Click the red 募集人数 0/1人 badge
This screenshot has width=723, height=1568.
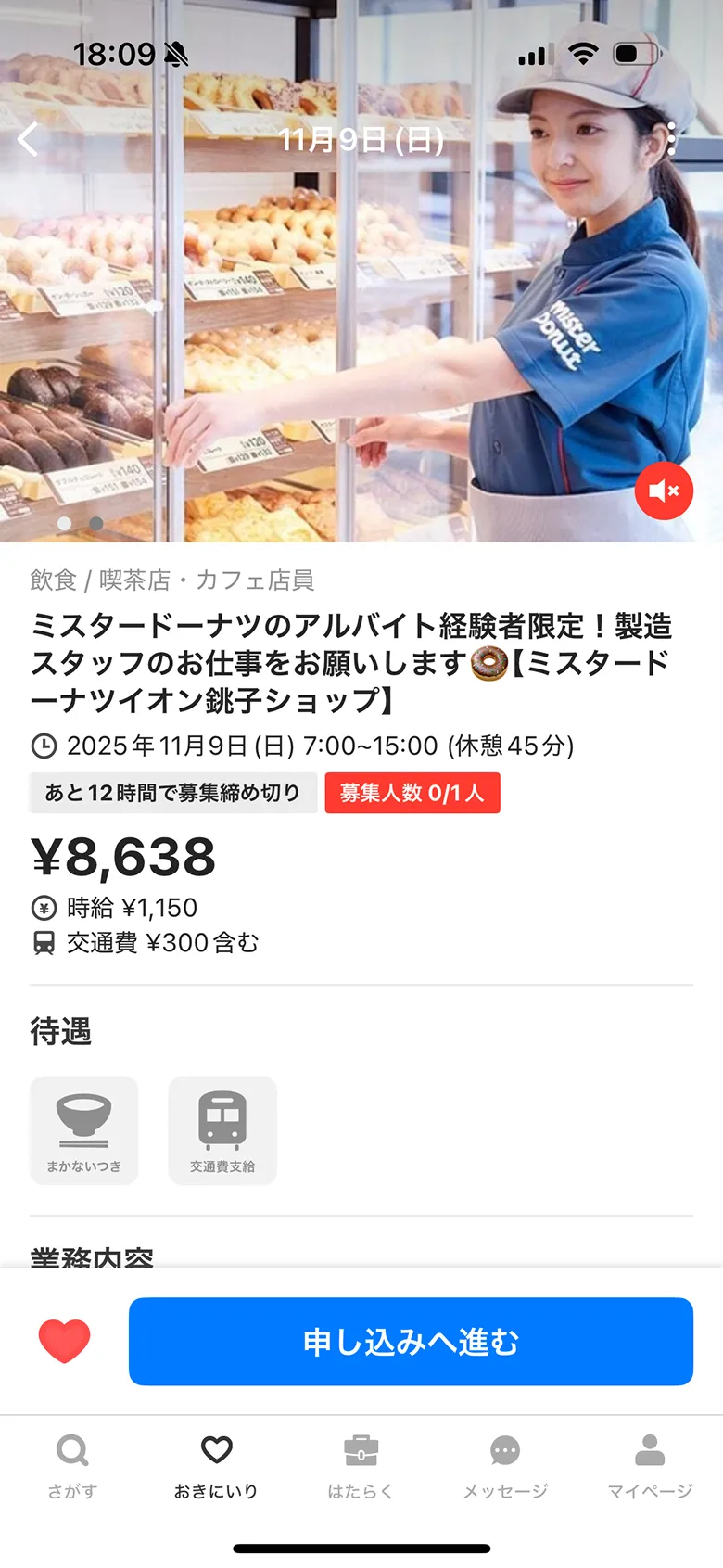412,793
